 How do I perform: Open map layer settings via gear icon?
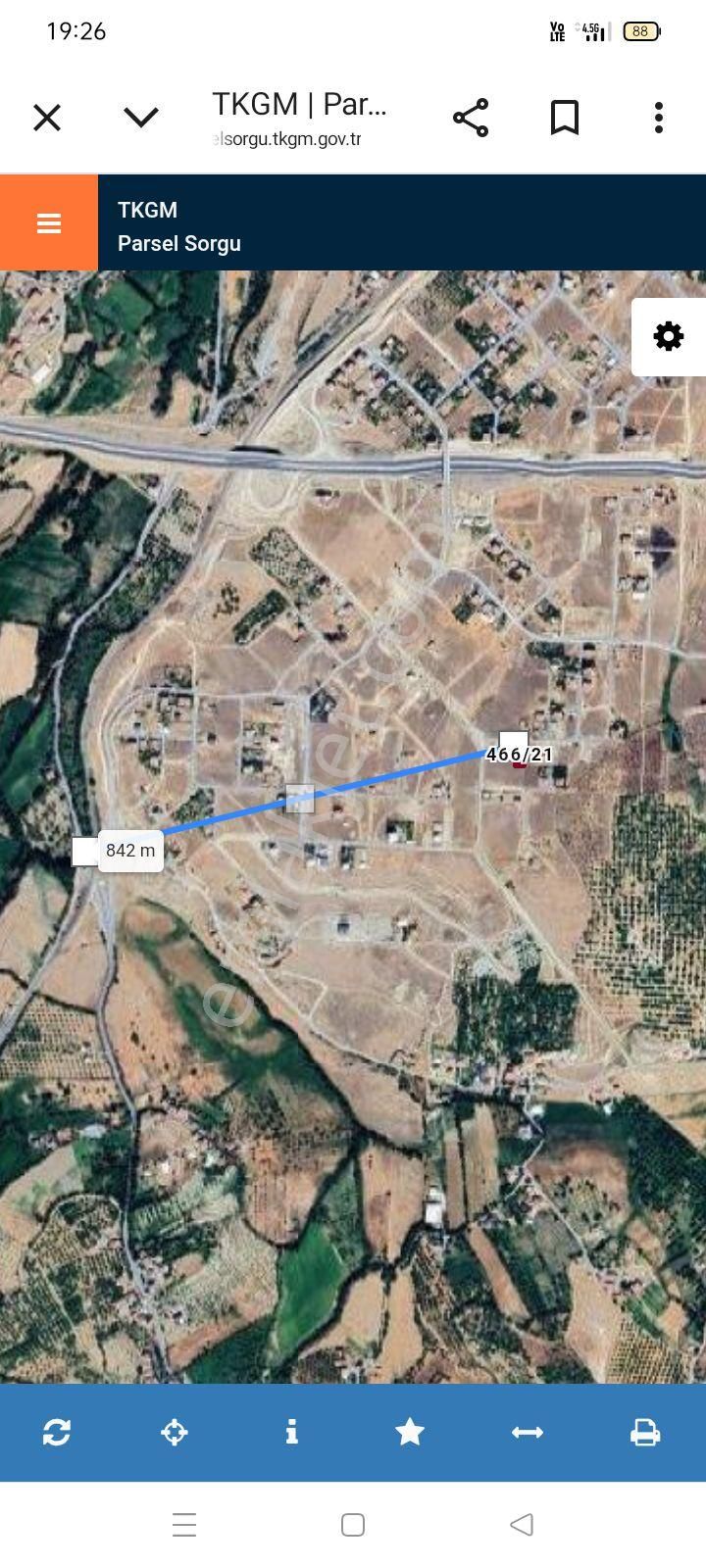(x=668, y=336)
